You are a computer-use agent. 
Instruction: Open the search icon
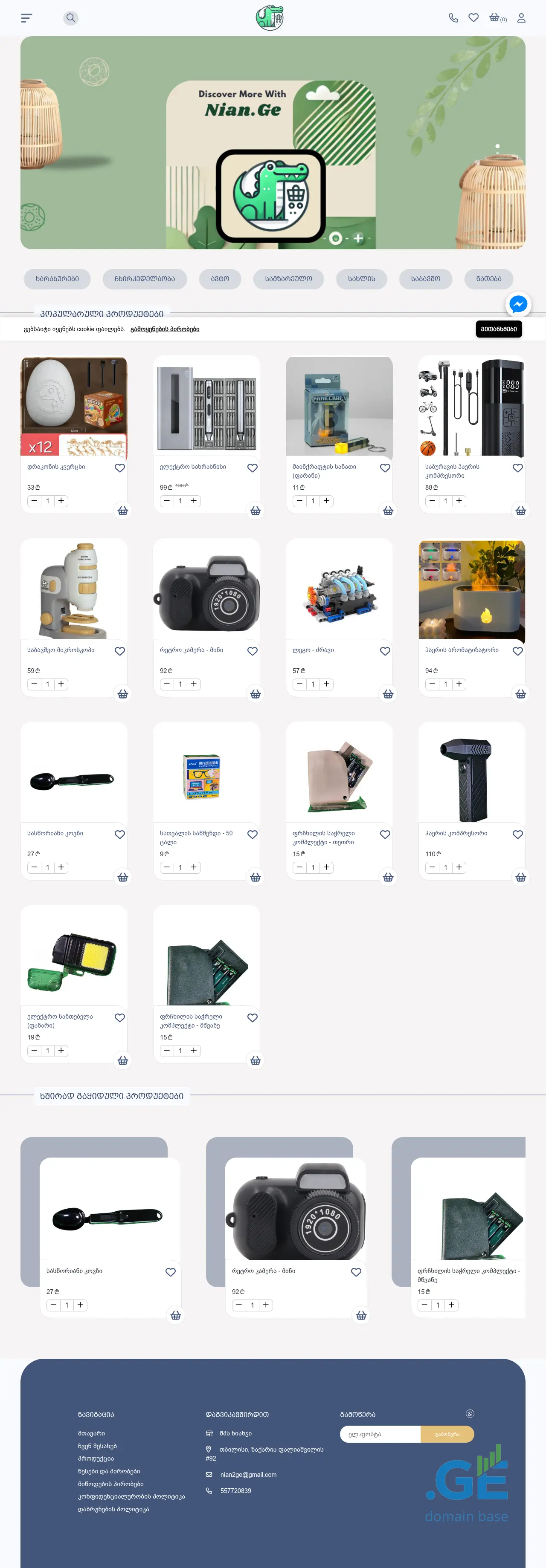point(71,18)
